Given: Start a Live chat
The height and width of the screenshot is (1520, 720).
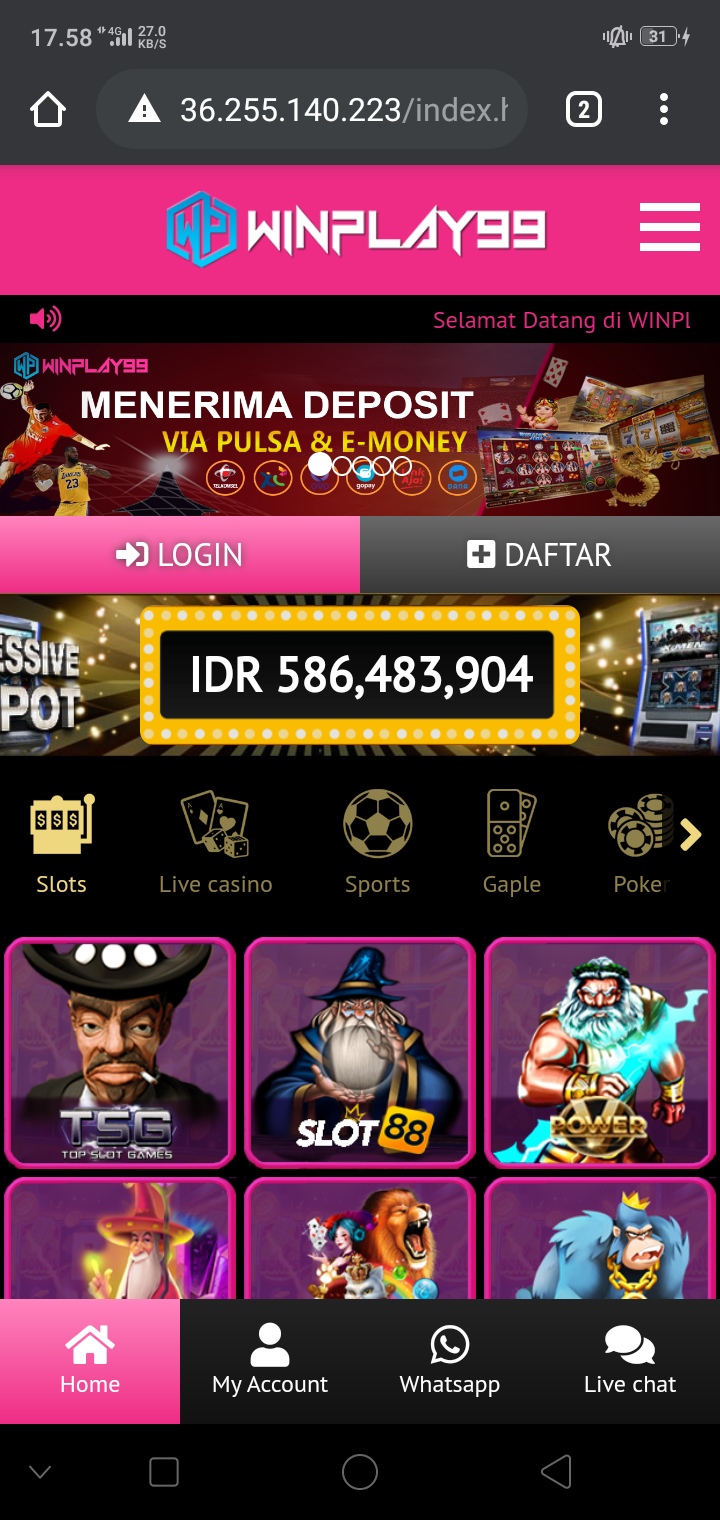Looking at the screenshot, I should pos(630,1361).
